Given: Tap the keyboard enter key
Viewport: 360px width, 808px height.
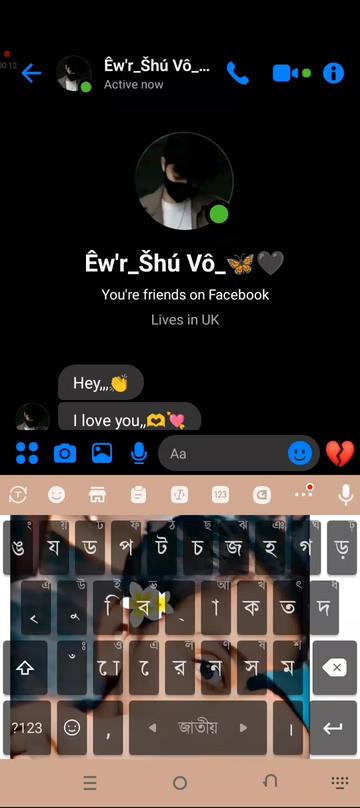Looking at the screenshot, I should coord(333,728).
